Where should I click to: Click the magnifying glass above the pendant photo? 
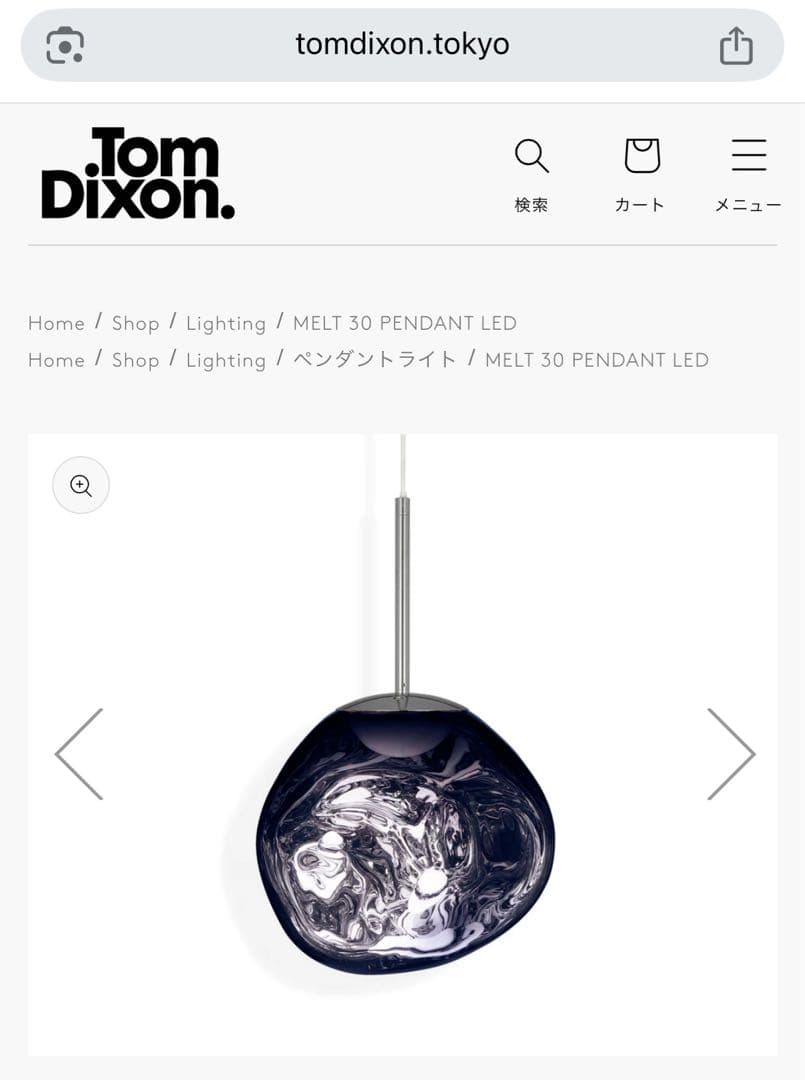[80, 485]
